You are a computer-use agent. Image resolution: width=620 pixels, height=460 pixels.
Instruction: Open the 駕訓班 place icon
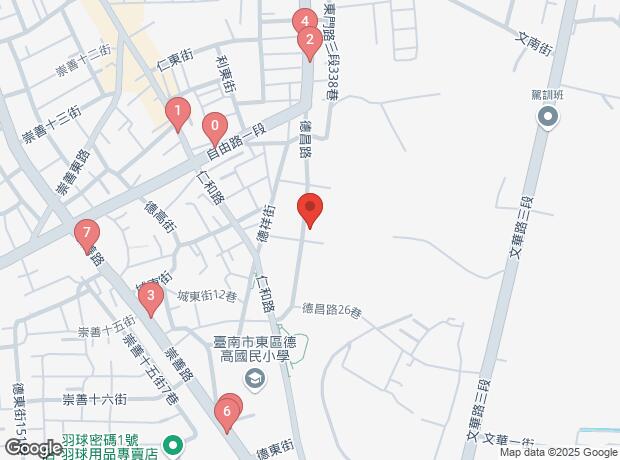point(547,118)
